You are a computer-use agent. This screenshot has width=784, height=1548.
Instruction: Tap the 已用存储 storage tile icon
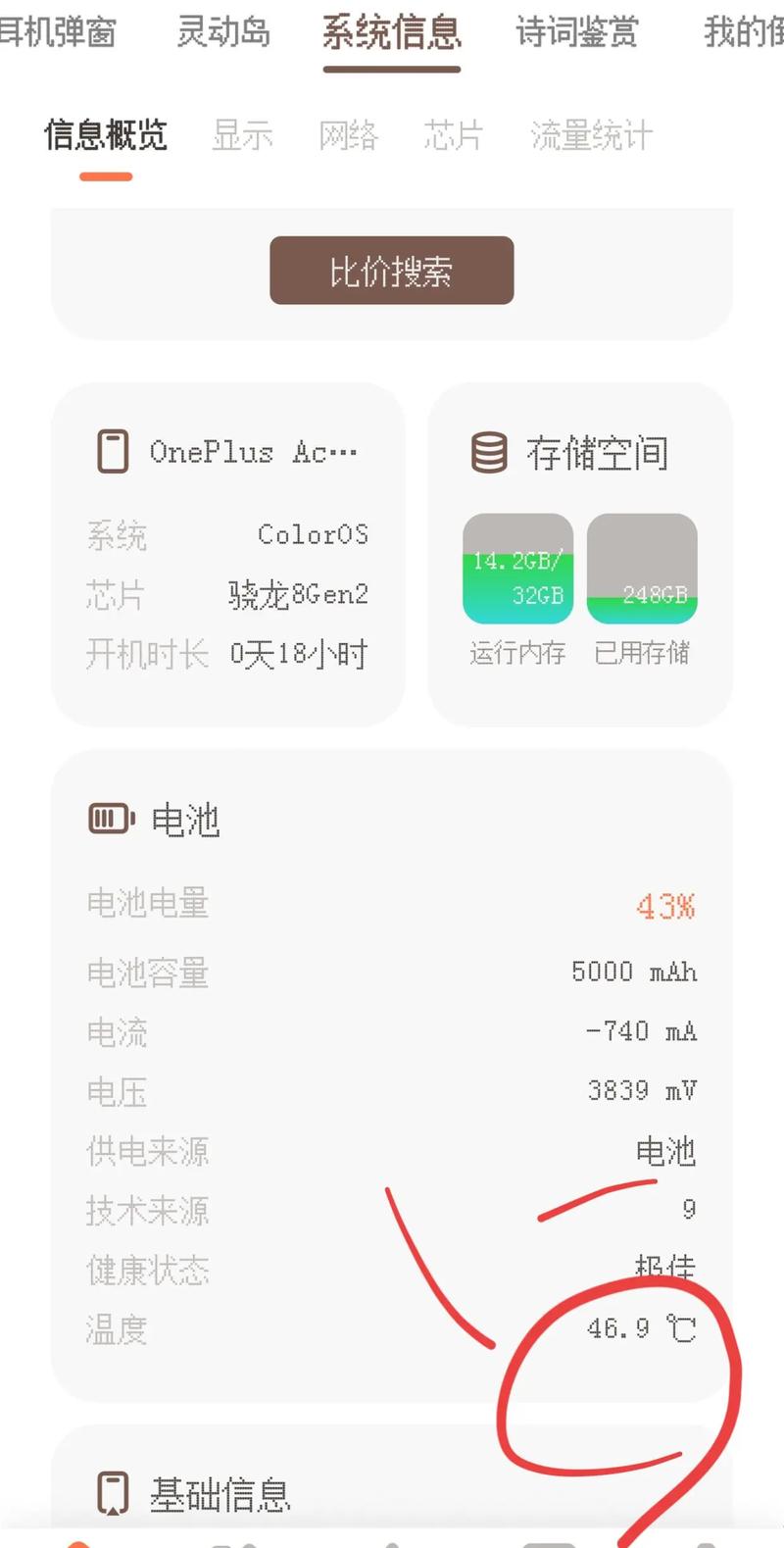click(x=642, y=569)
